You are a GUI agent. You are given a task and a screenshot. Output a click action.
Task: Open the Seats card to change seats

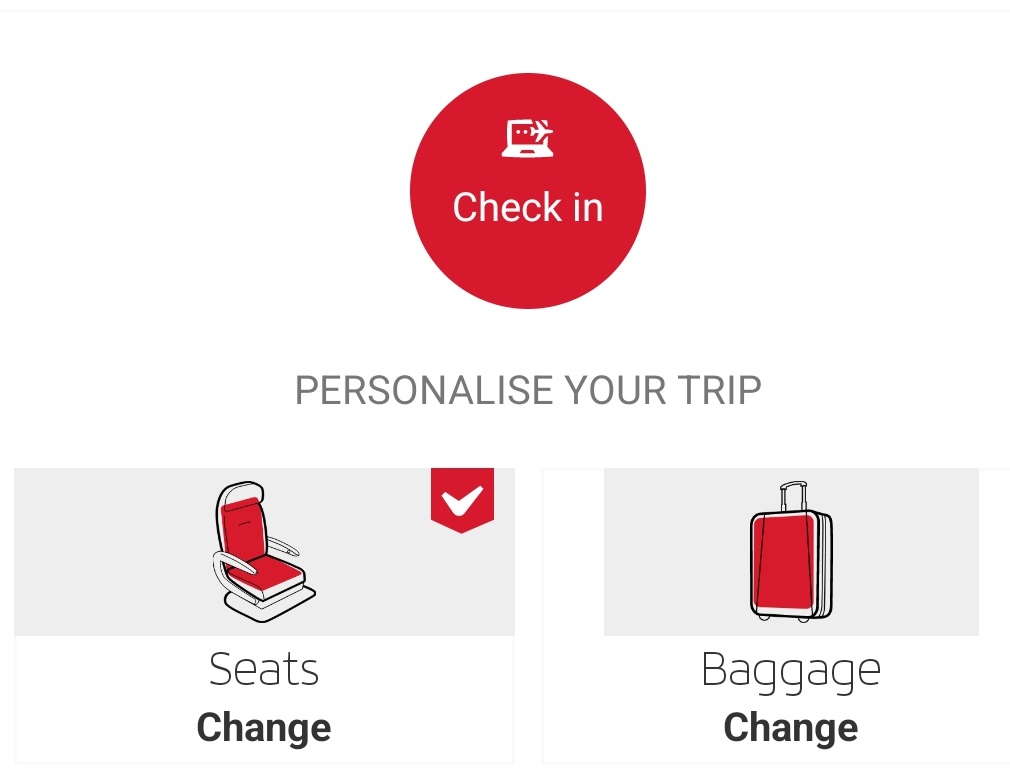coord(264,615)
